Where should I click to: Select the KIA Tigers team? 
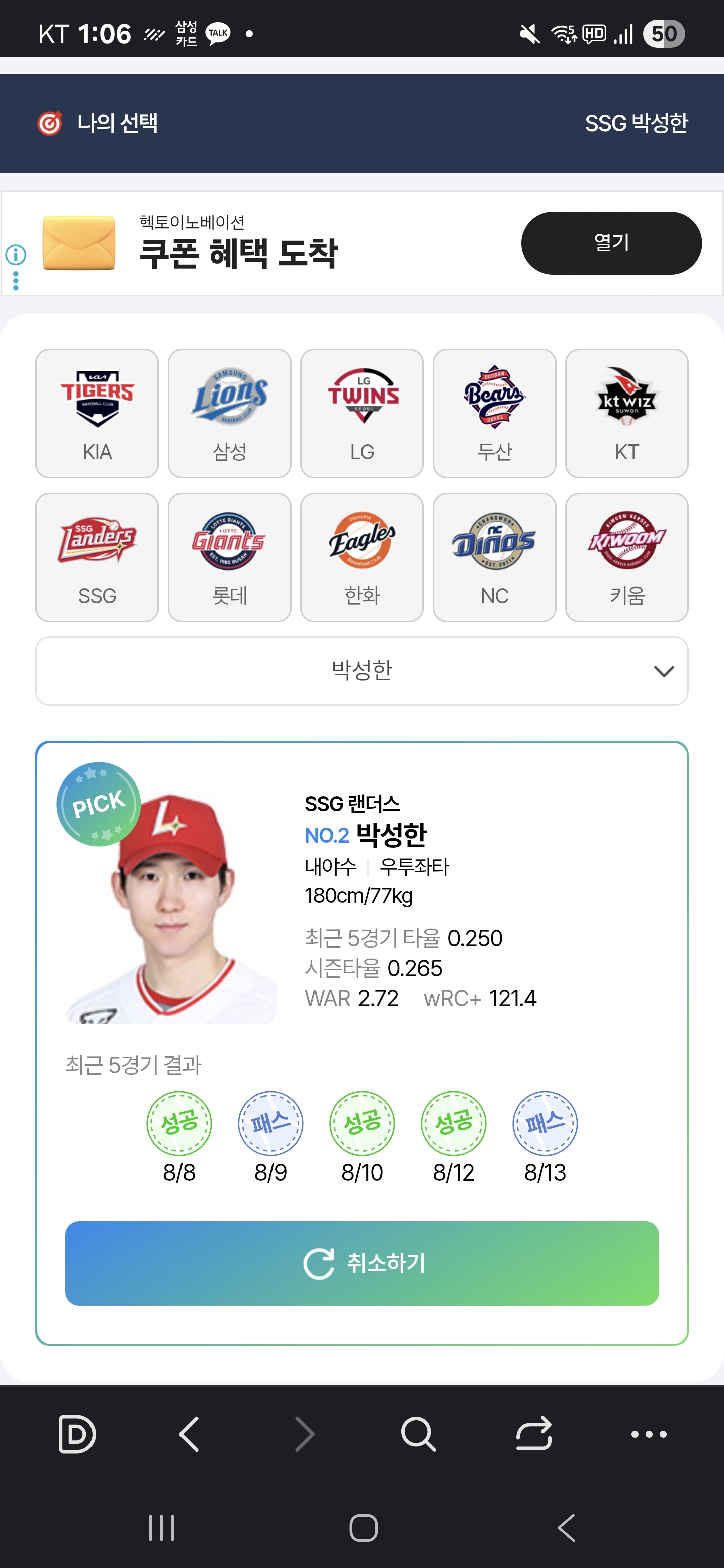(x=97, y=413)
